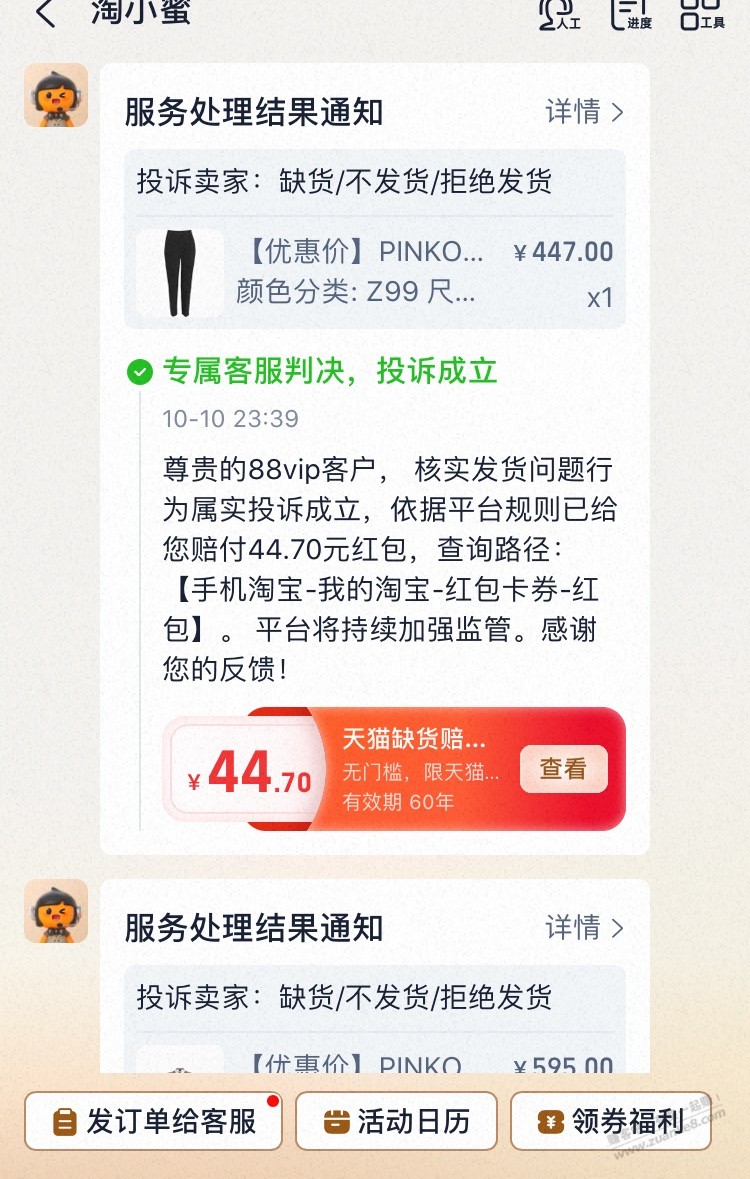Open the 工具 tools menu
750x1179 pixels.
tap(702, 14)
